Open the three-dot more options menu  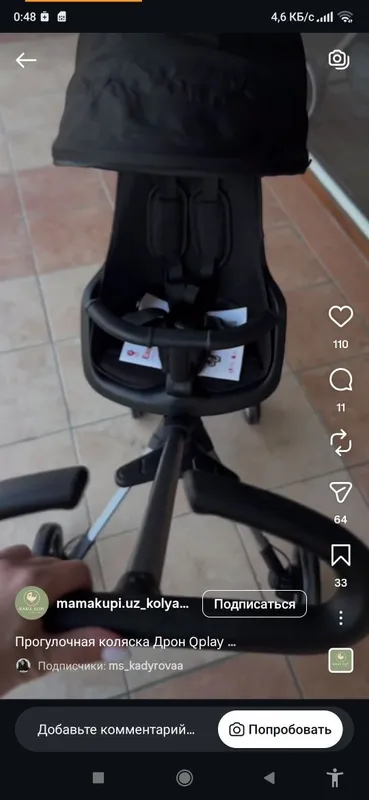pos(340,618)
